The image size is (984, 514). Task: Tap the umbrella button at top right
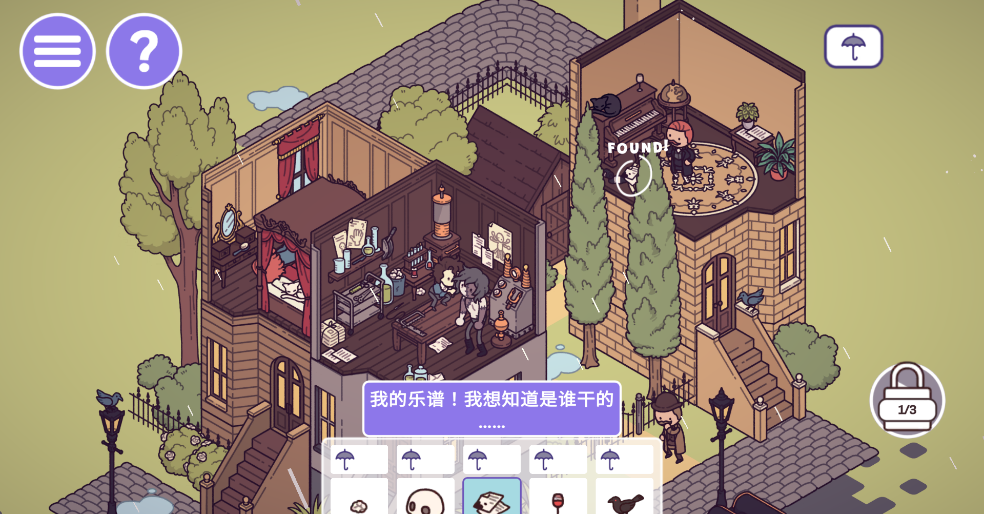pos(853,46)
